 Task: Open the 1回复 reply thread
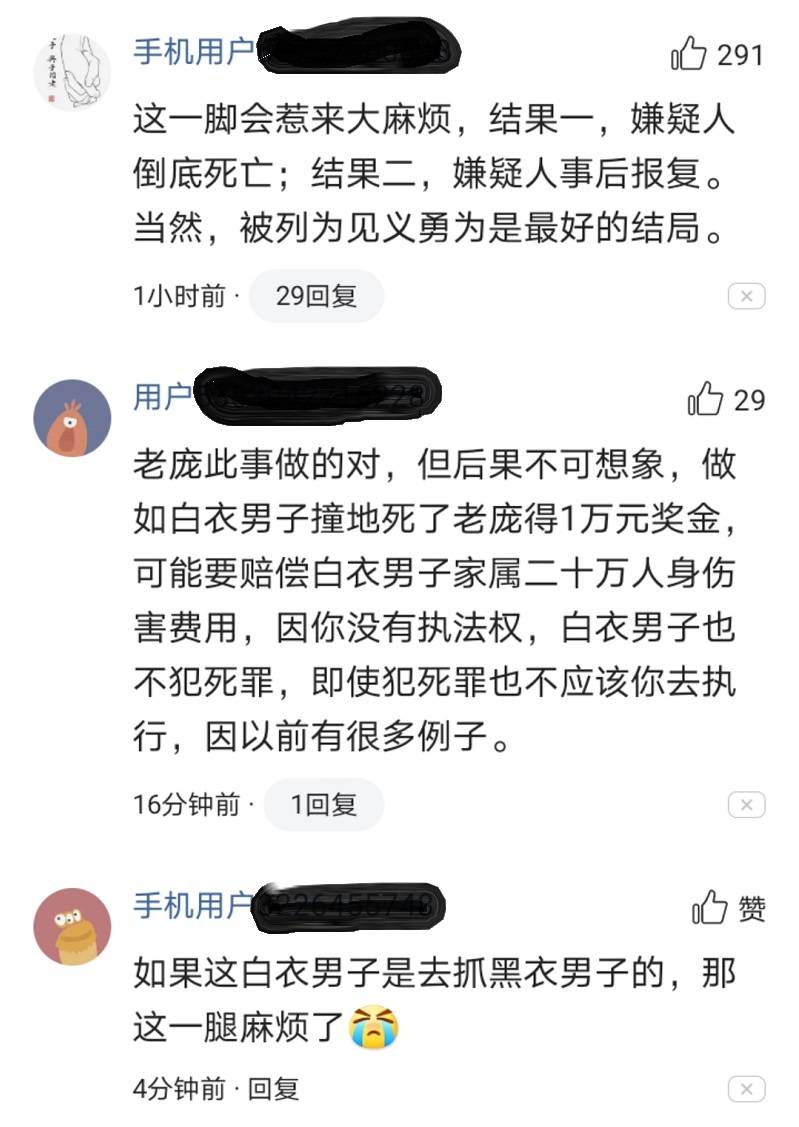point(323,804)
